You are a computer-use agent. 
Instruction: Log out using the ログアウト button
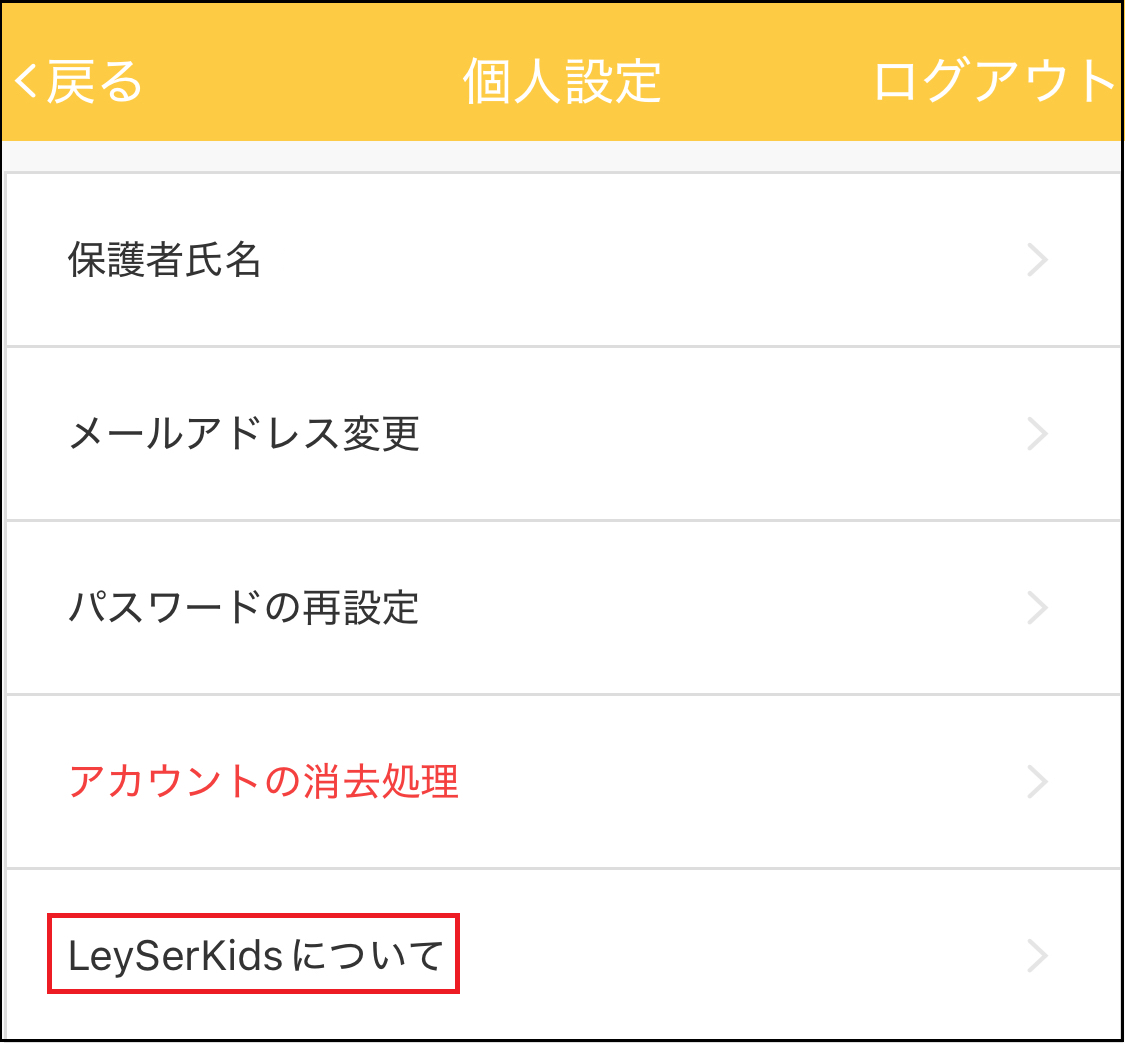pos(993,82)
